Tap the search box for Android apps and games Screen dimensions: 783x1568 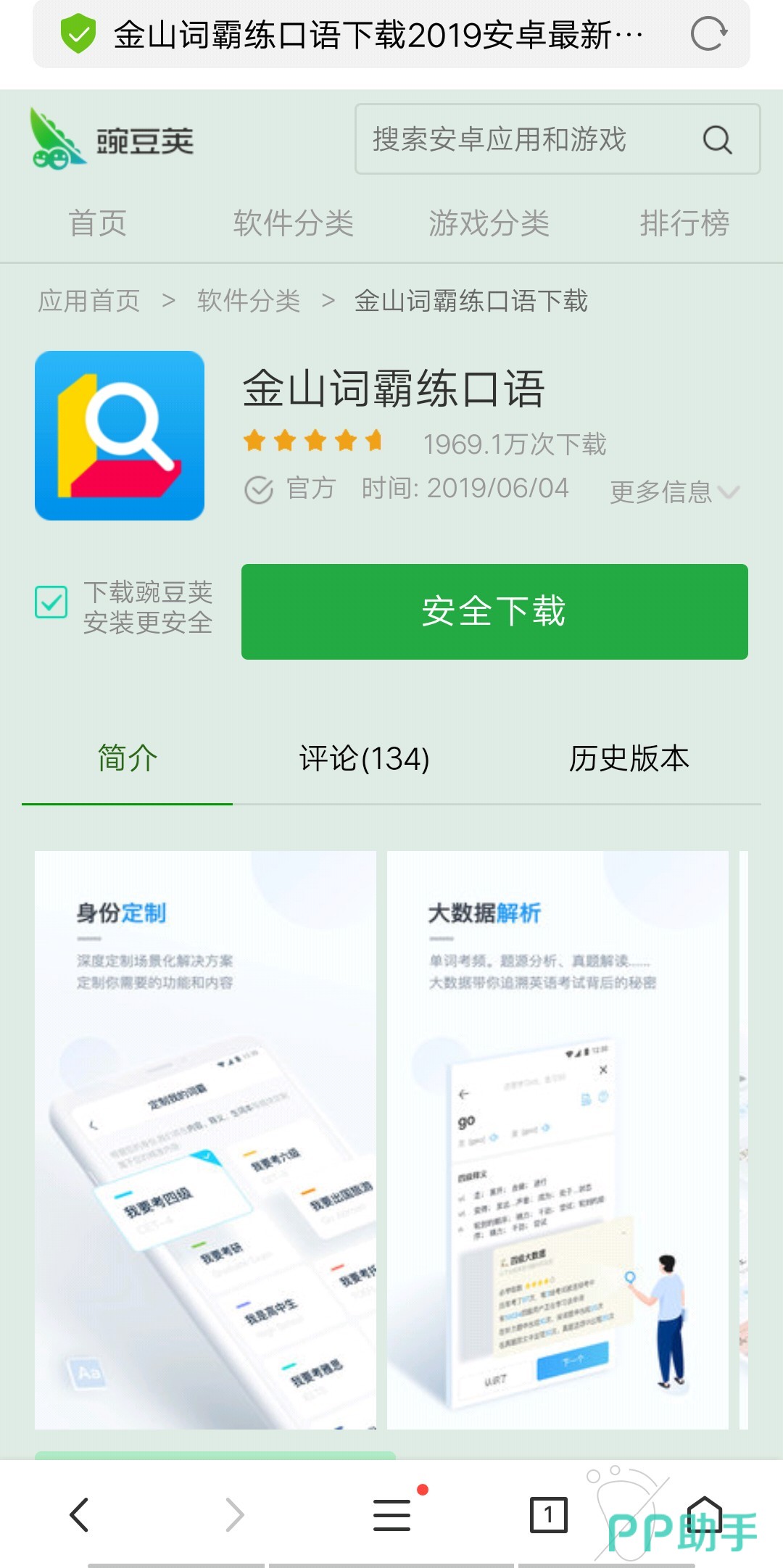coord(557,139)
